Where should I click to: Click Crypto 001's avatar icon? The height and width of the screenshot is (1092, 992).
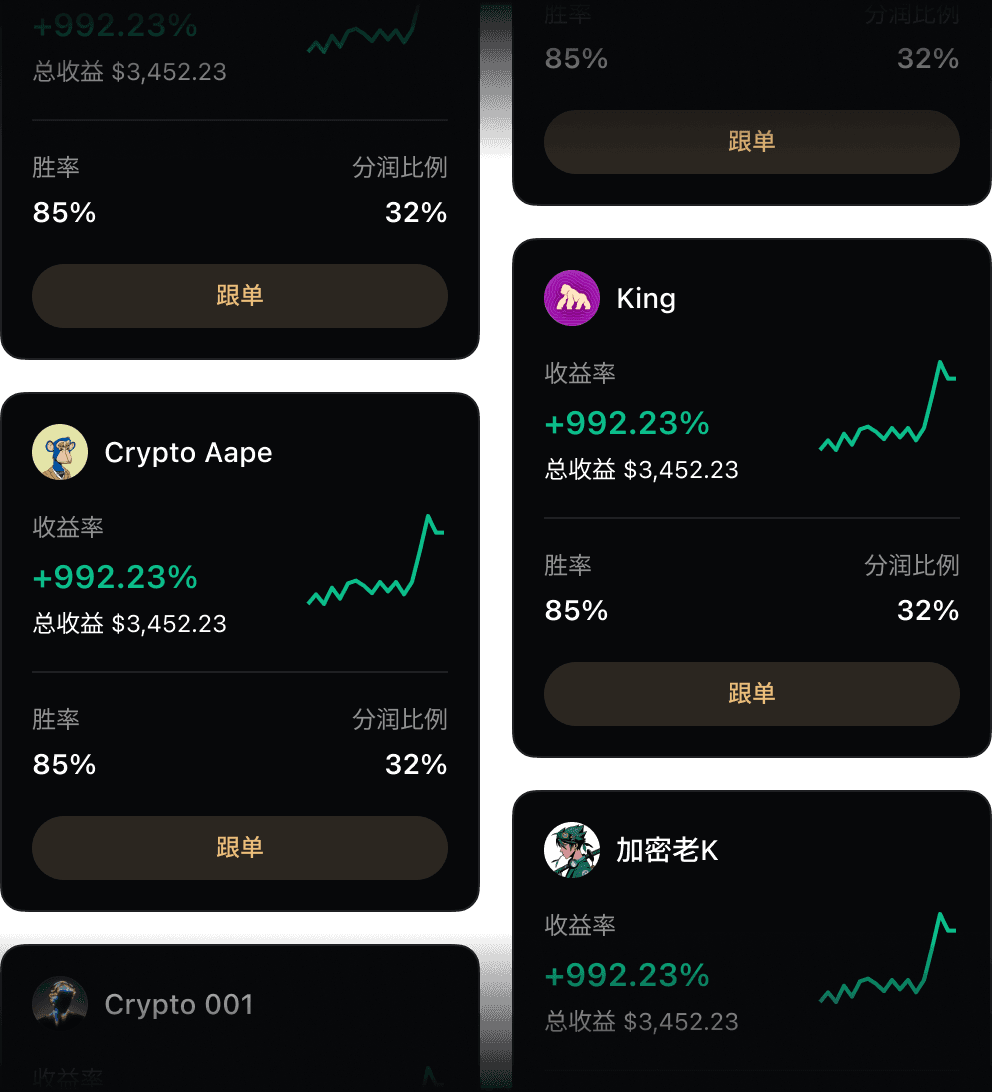tap(60, 1004)
